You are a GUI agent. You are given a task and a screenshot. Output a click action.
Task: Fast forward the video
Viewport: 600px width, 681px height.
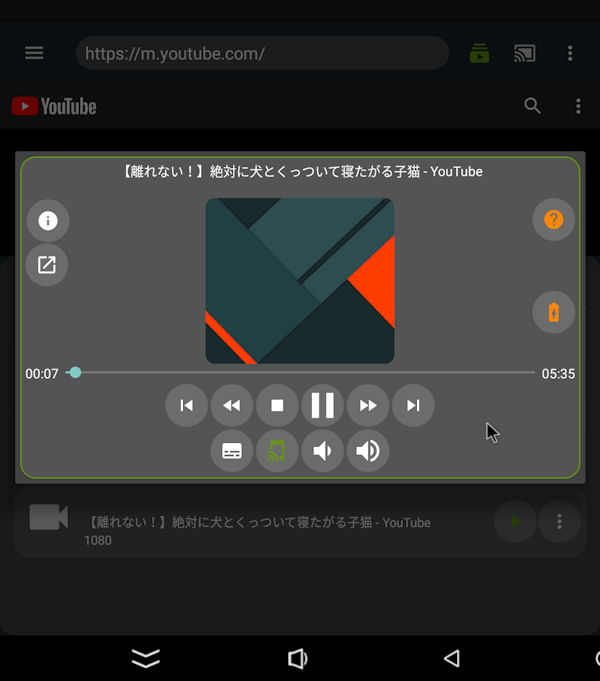368,405
